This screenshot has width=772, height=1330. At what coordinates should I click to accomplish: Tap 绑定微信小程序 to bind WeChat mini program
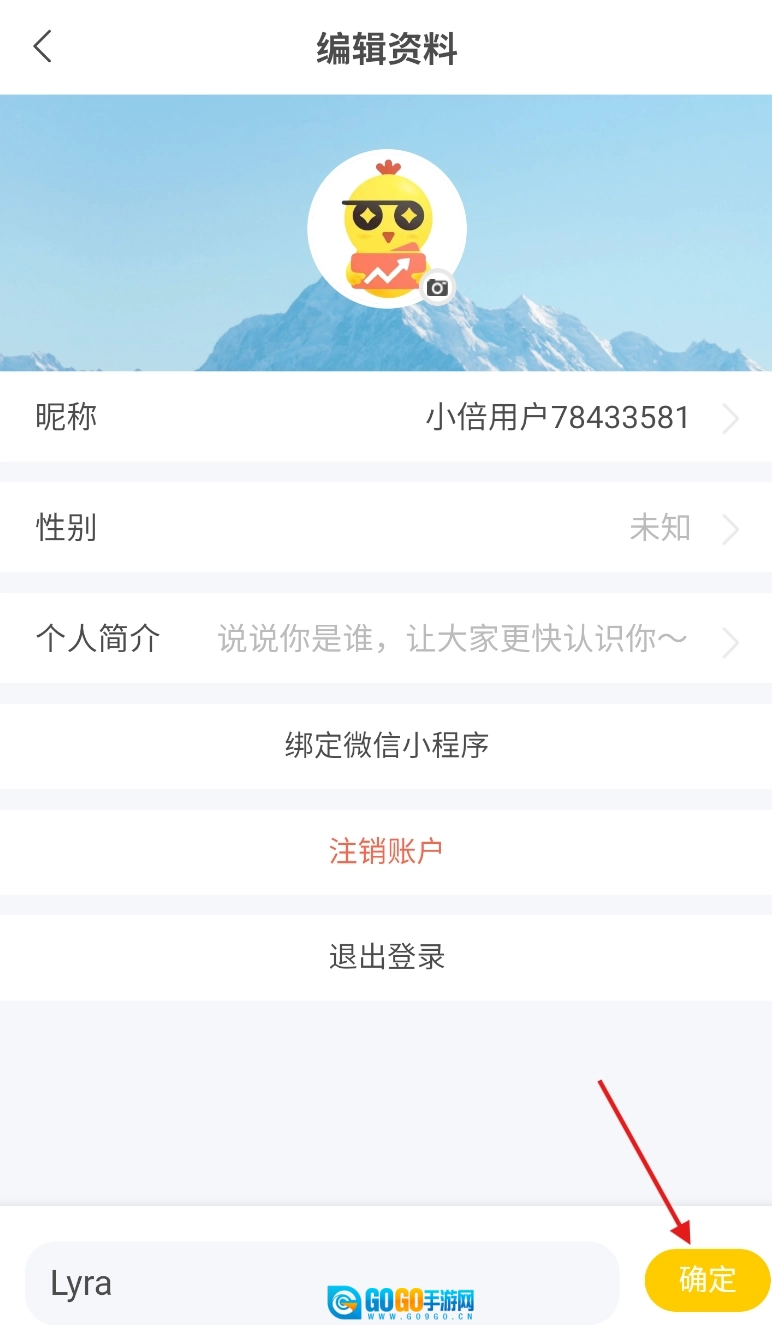click(x=386, y=746)
